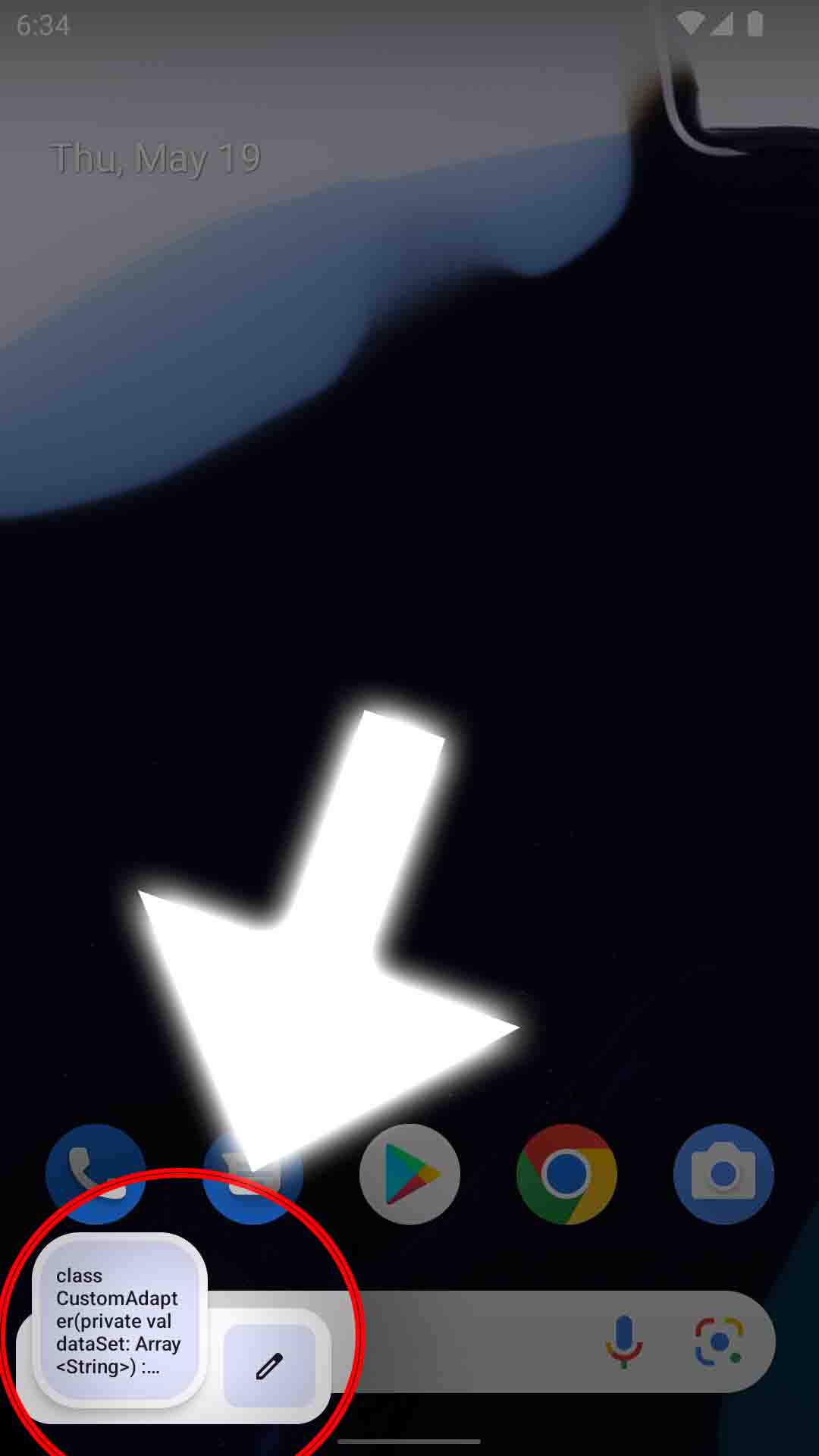Open the Camera app
The image size is (819, 1456).
(723, 1174)
